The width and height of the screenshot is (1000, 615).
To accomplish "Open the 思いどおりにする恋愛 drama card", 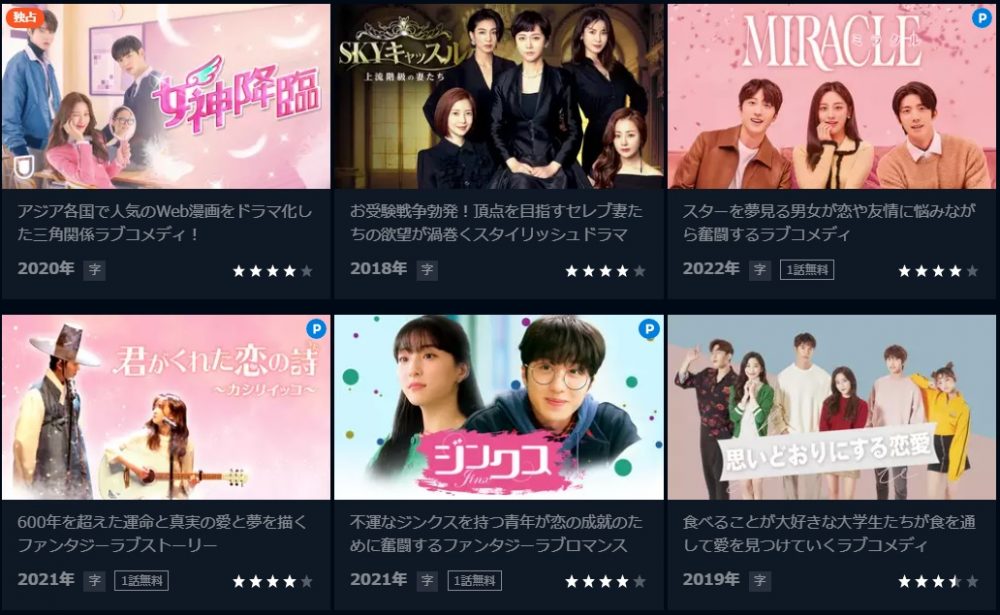I will pyautogui.click(x=831, y=407).
